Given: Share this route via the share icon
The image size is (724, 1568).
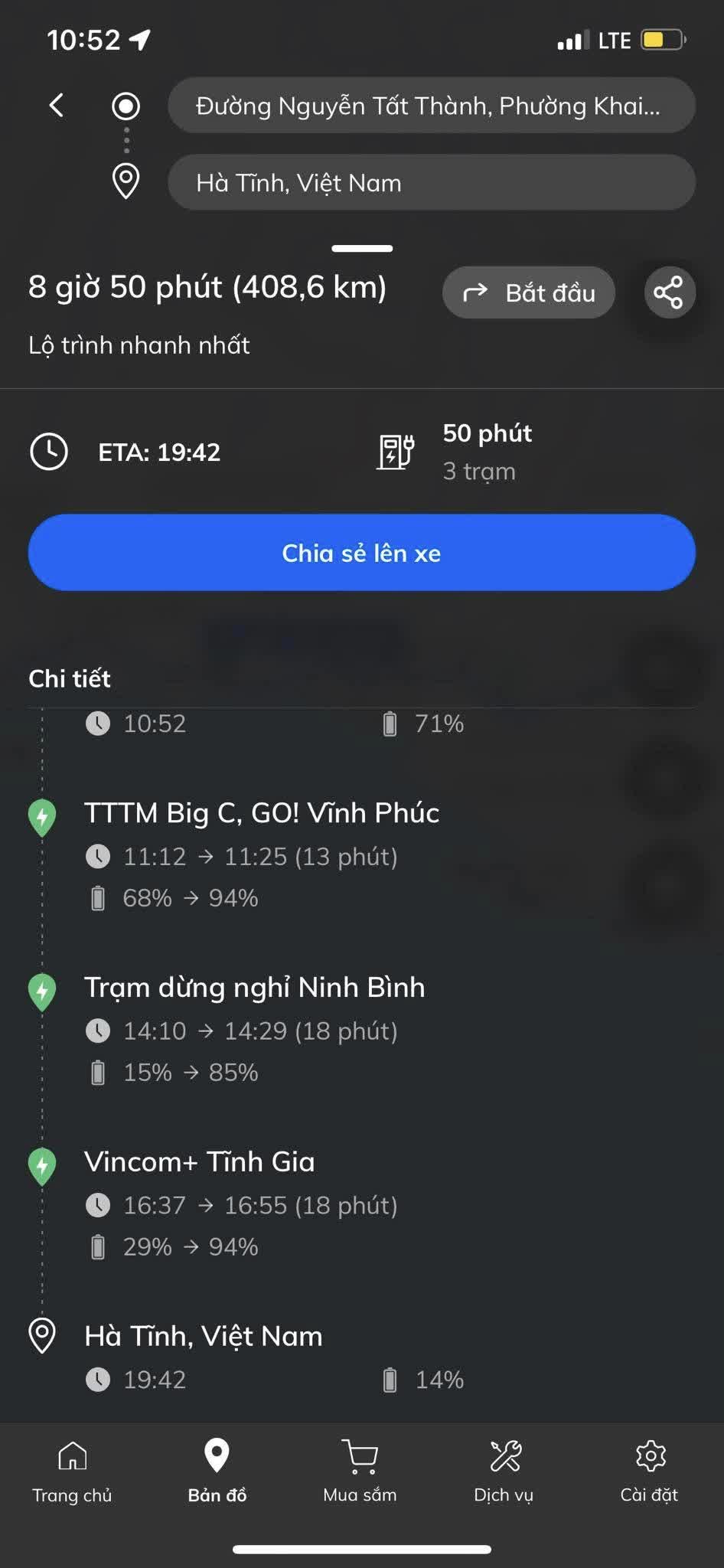Looking at the screenshot, I should (669, 292).
